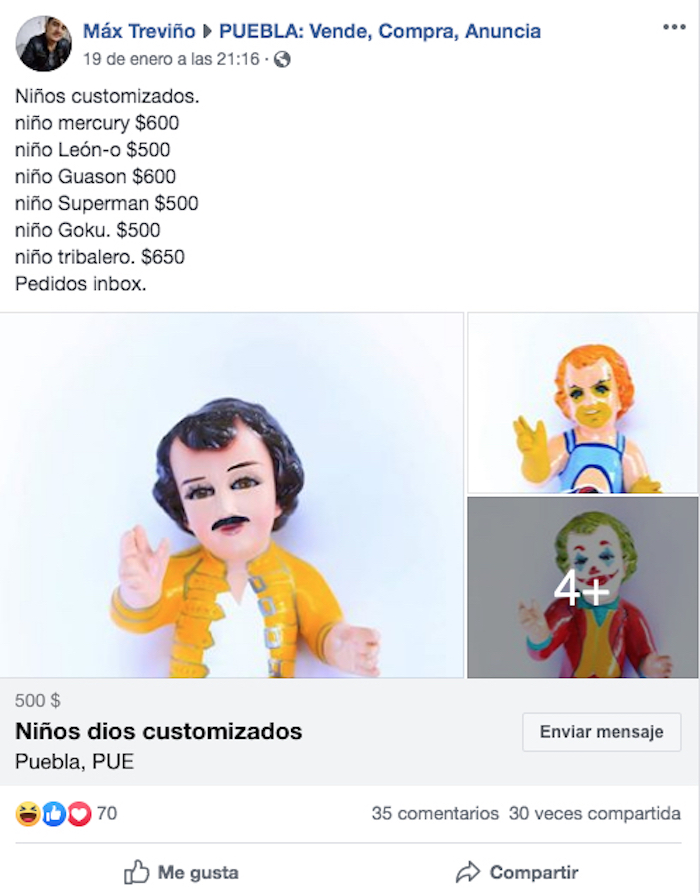Open the 4+ more photos tile
Viewport: 700px width, 893px height.
[582, 588]
